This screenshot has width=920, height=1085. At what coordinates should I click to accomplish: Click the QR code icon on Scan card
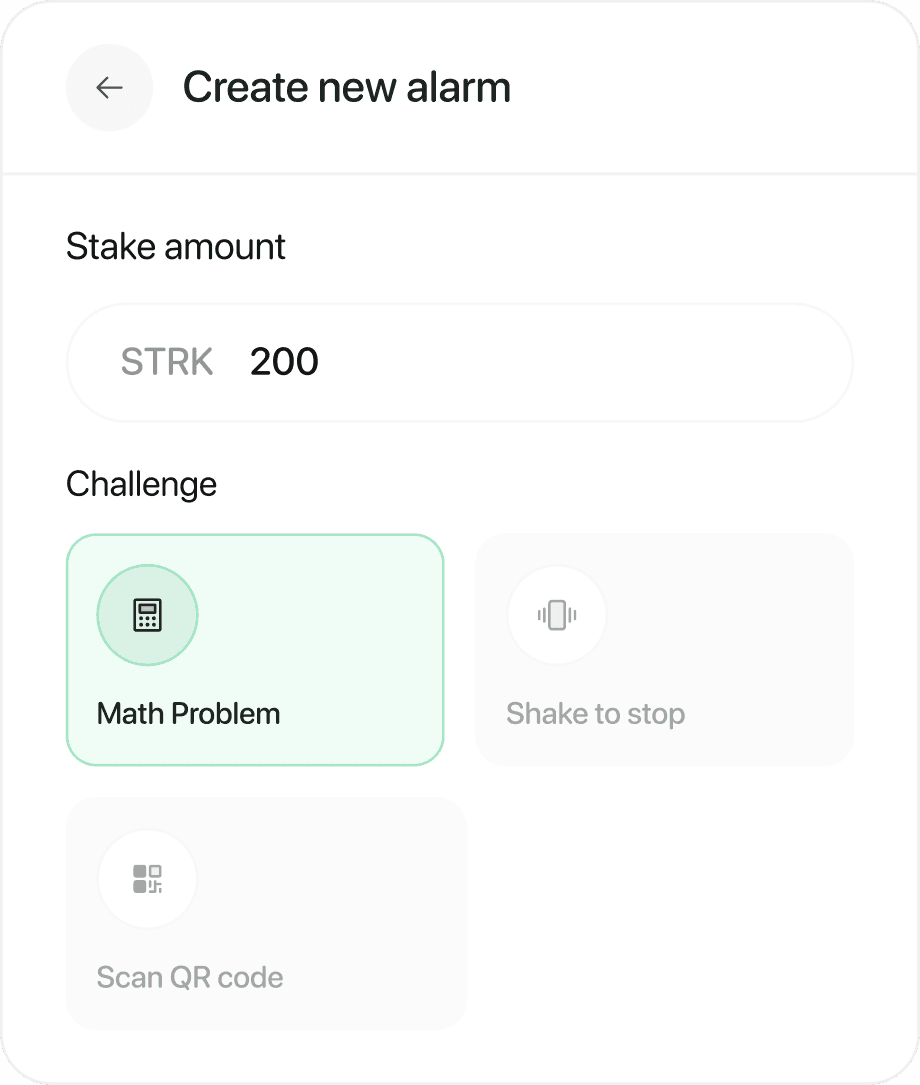coord(147,879)
